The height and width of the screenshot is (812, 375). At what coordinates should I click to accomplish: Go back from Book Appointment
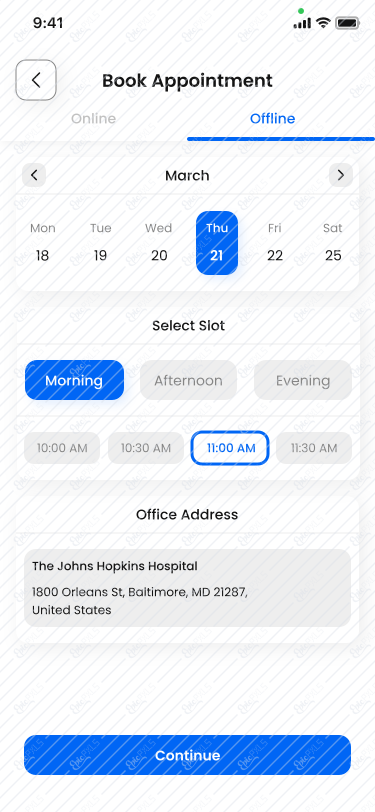(x=36, y=80)
